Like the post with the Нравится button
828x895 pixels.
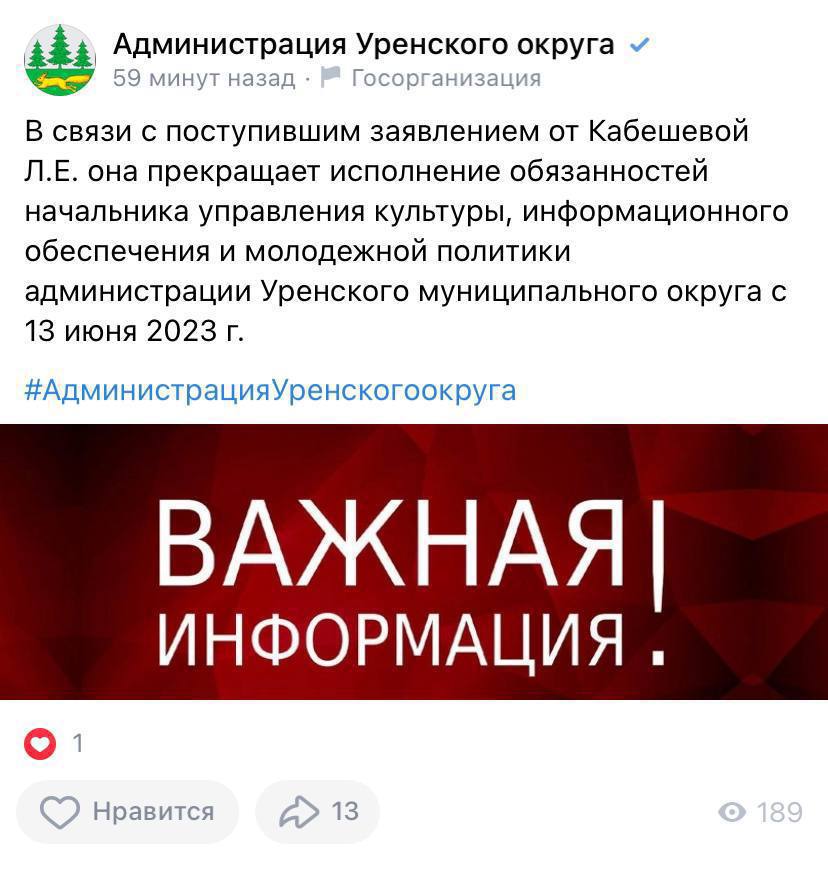tap(128, 812)
